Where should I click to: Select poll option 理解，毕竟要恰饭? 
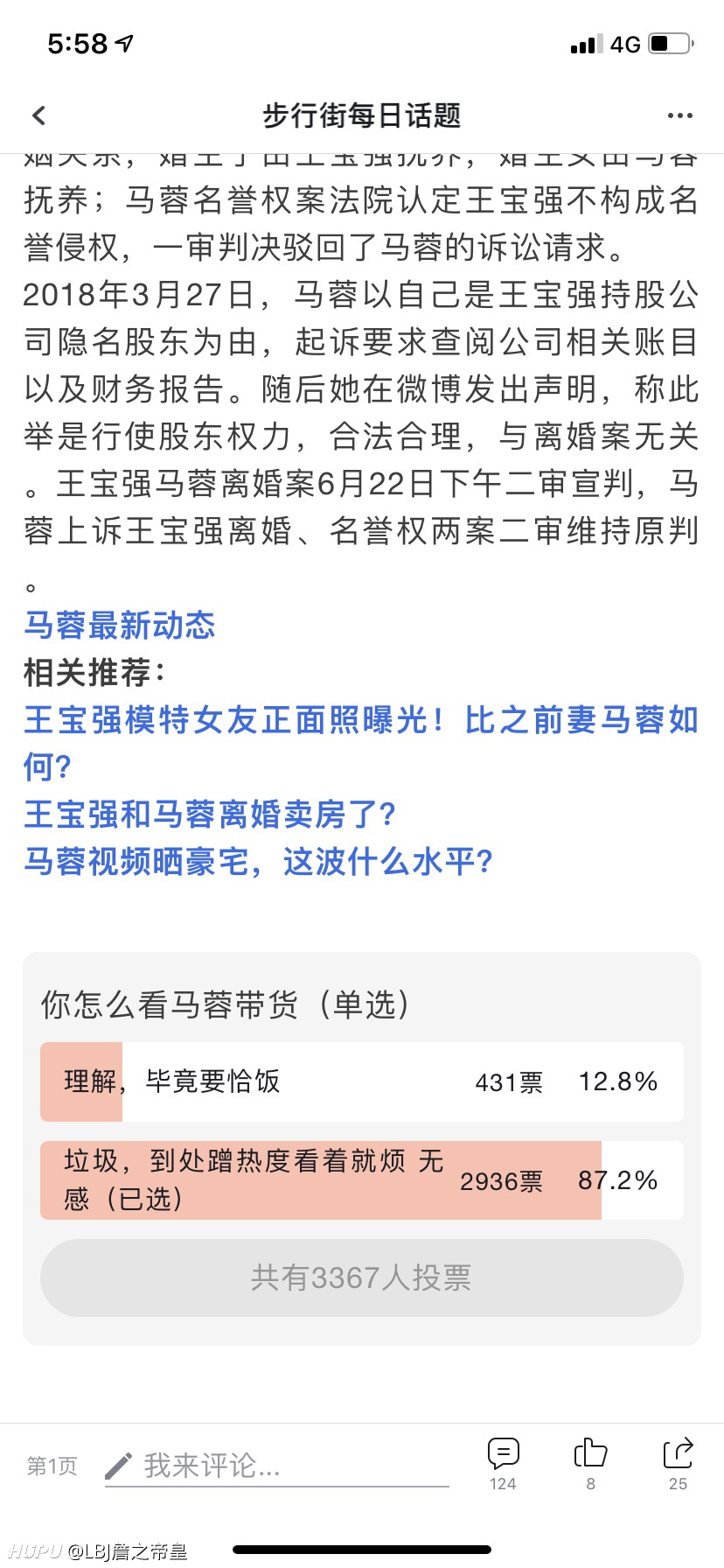click(x=362, y=1081)
